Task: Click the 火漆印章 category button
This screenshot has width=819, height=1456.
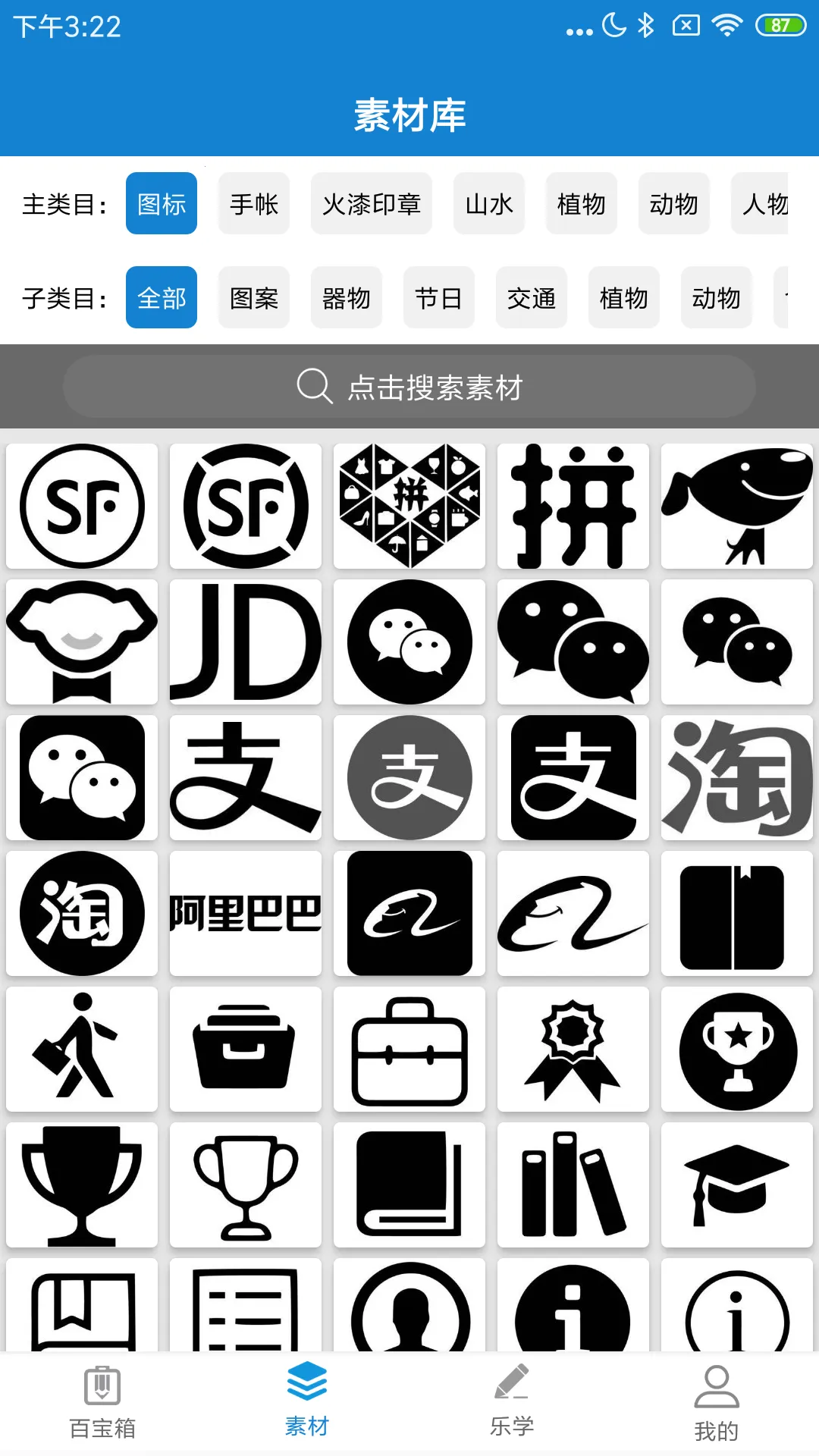Action: [371, 203]
